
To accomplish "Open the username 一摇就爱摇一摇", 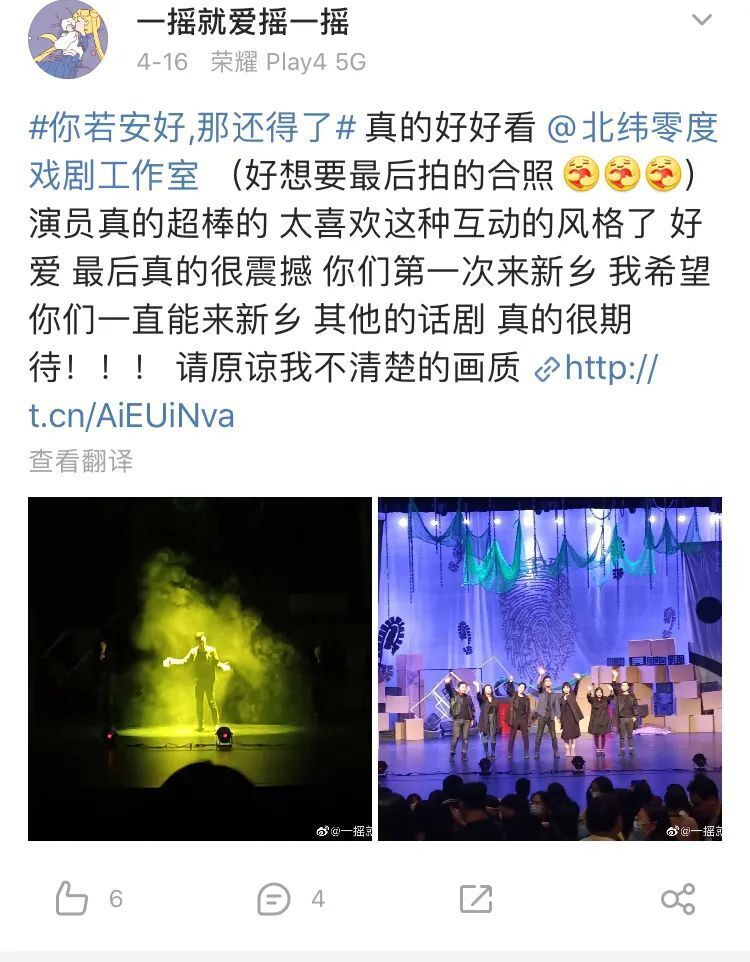I will pyautogui.click(x=242, y=20).
